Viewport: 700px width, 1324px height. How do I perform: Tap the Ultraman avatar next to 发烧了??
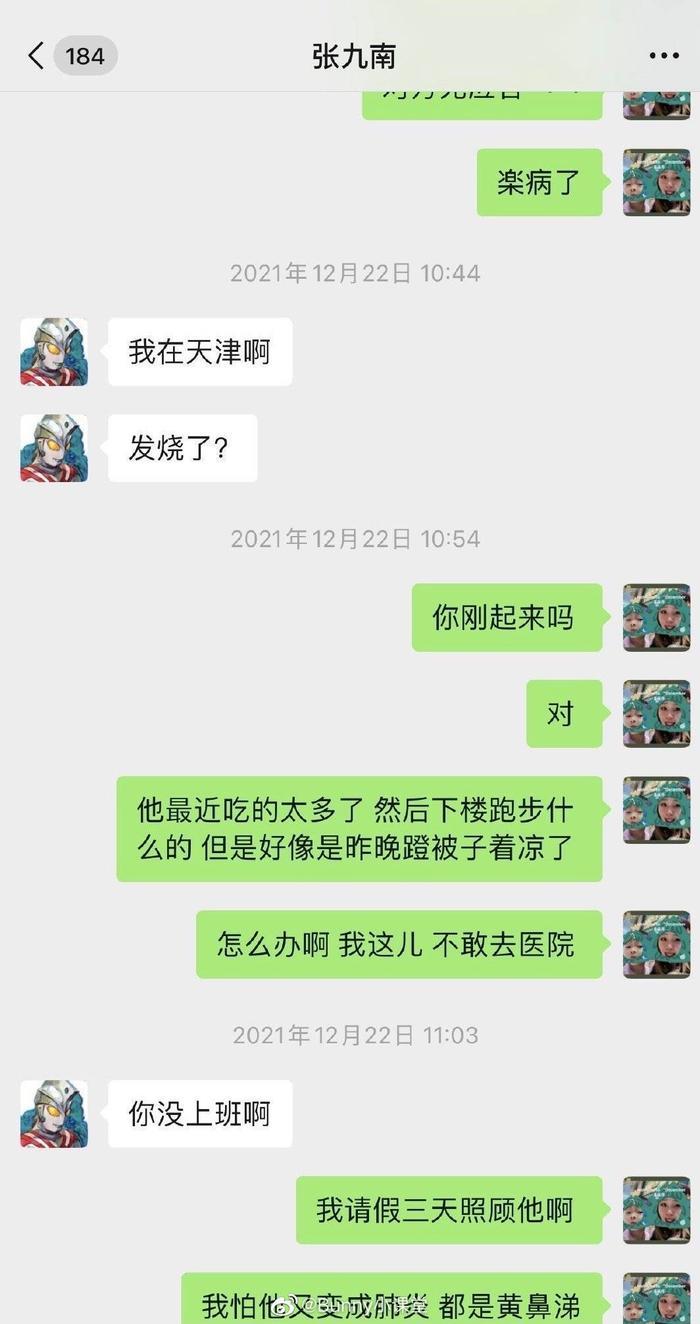(54, 448)
